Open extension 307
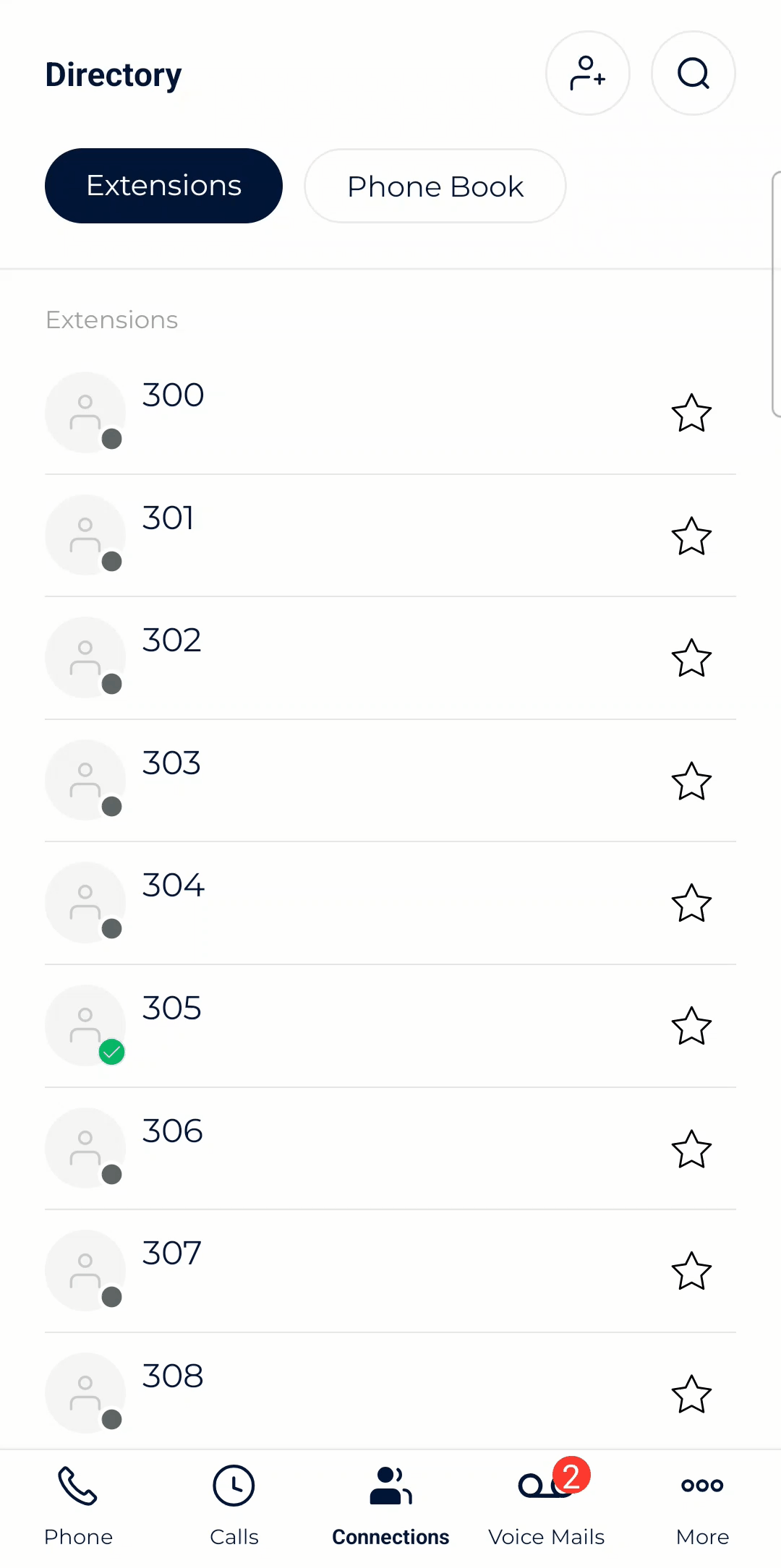This screenshot has height=1568, width=781. pos(172,1254)
